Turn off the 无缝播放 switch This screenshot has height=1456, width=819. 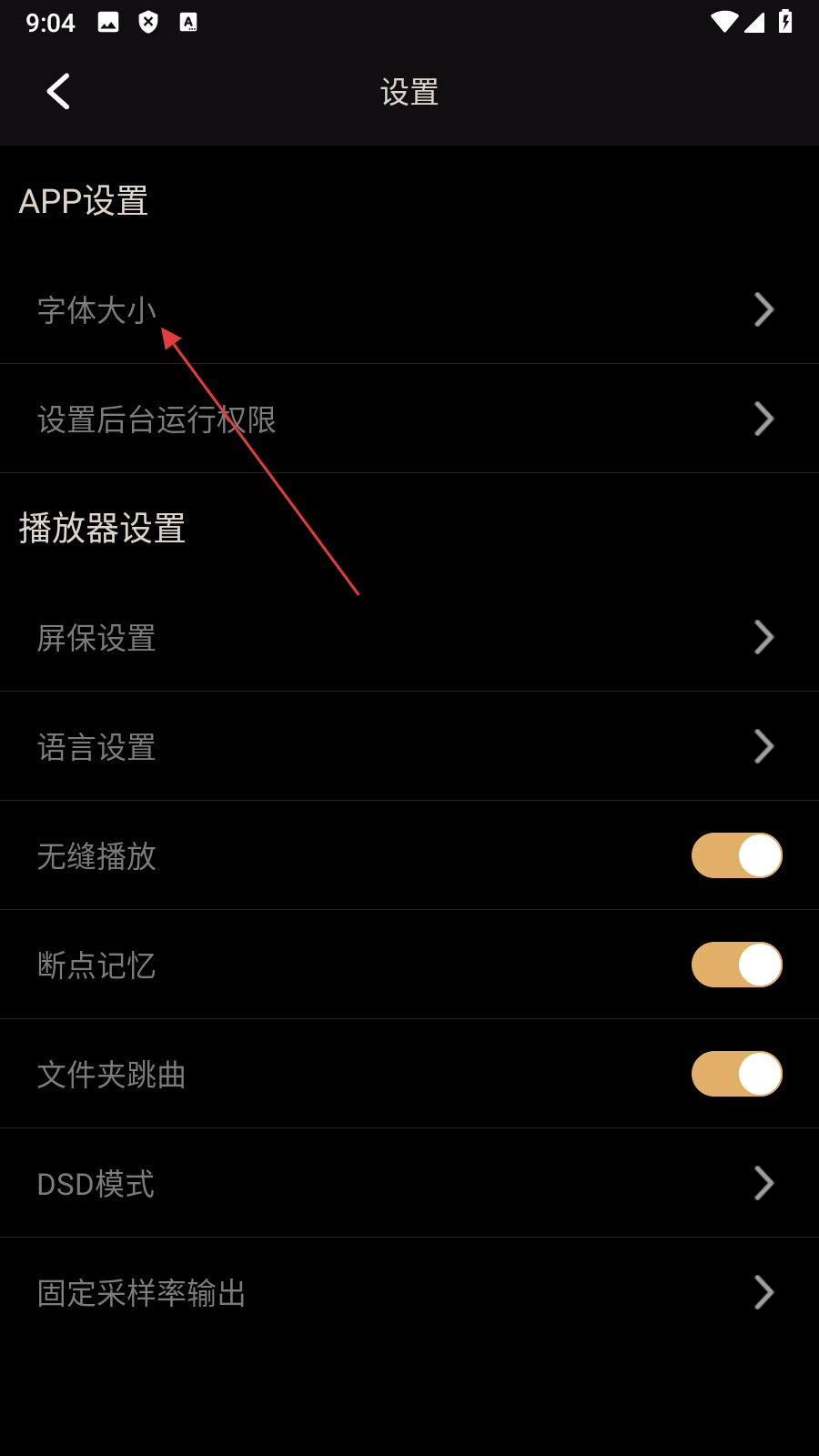pos(736,855)
